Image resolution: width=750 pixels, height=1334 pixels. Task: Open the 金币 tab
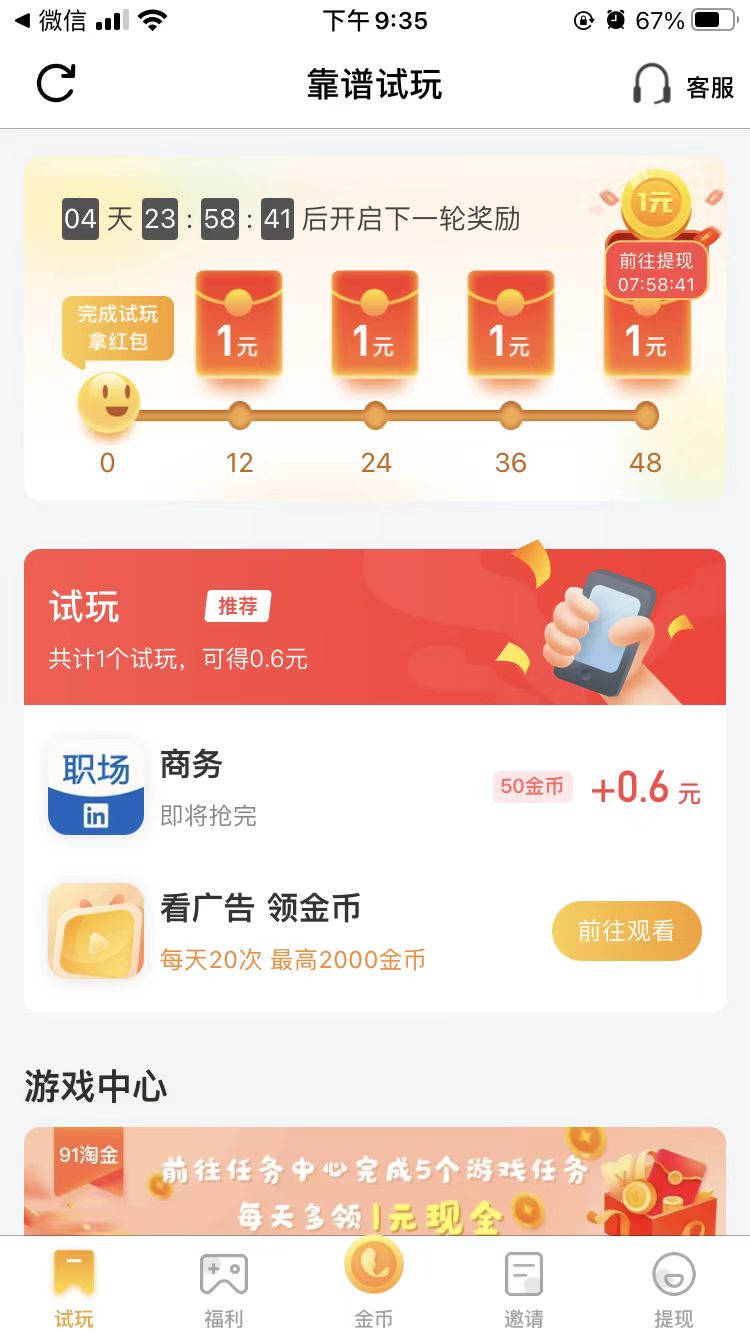click(x=374, y=1283)
